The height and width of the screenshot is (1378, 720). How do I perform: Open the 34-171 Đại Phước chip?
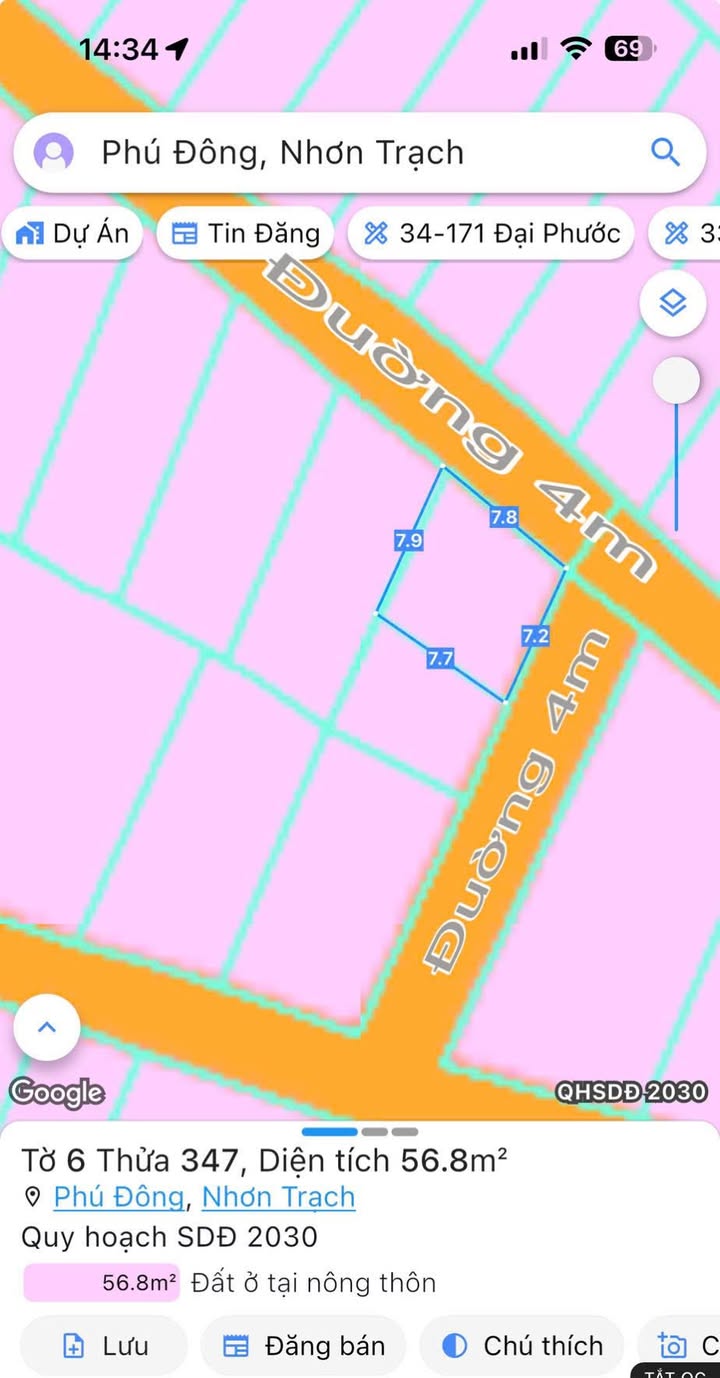(x=491, y=234)
